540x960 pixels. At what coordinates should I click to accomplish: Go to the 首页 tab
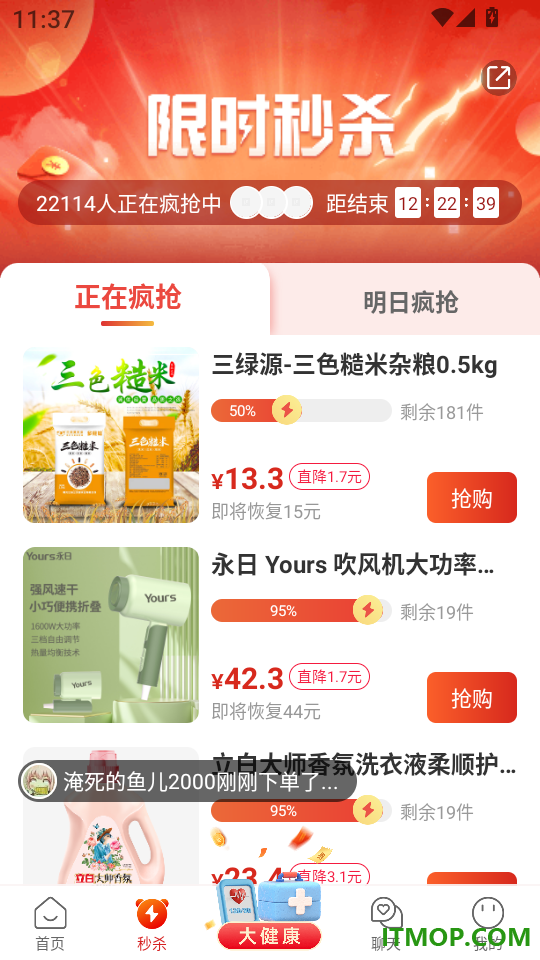tap(50, 924)
